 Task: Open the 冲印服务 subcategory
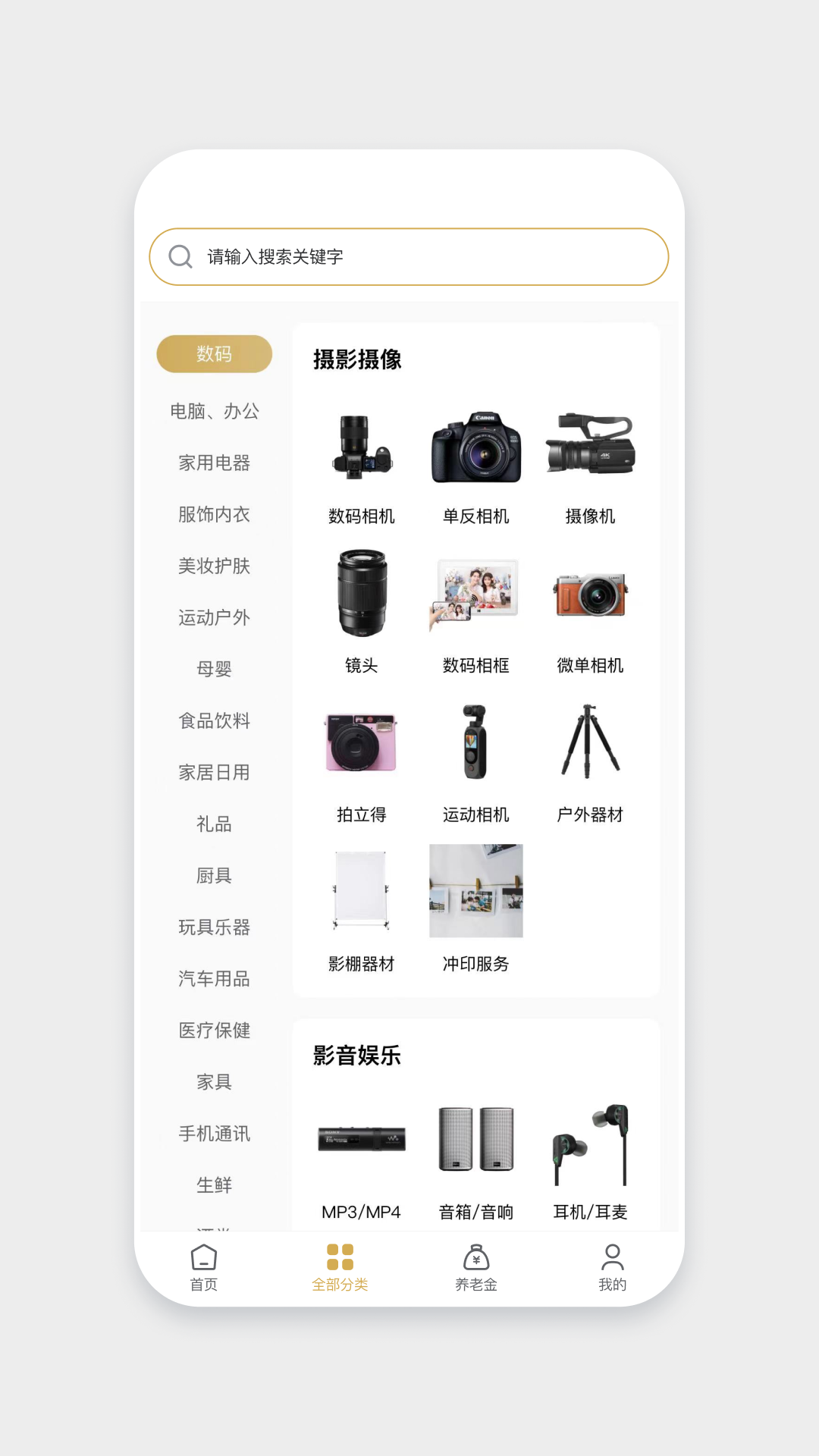coord(476,908)
